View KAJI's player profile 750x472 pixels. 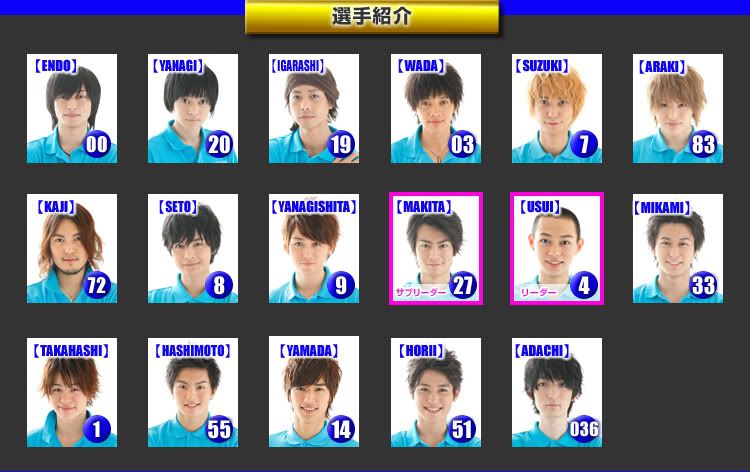point(72,249)
